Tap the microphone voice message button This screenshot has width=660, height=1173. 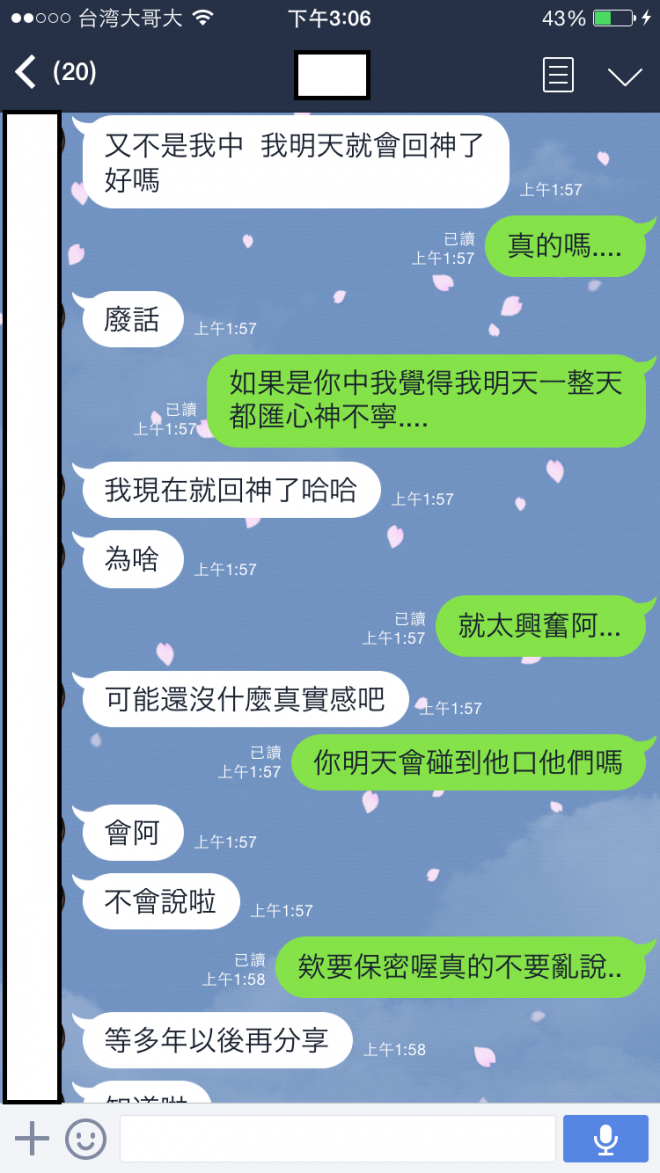(605, 1138)
